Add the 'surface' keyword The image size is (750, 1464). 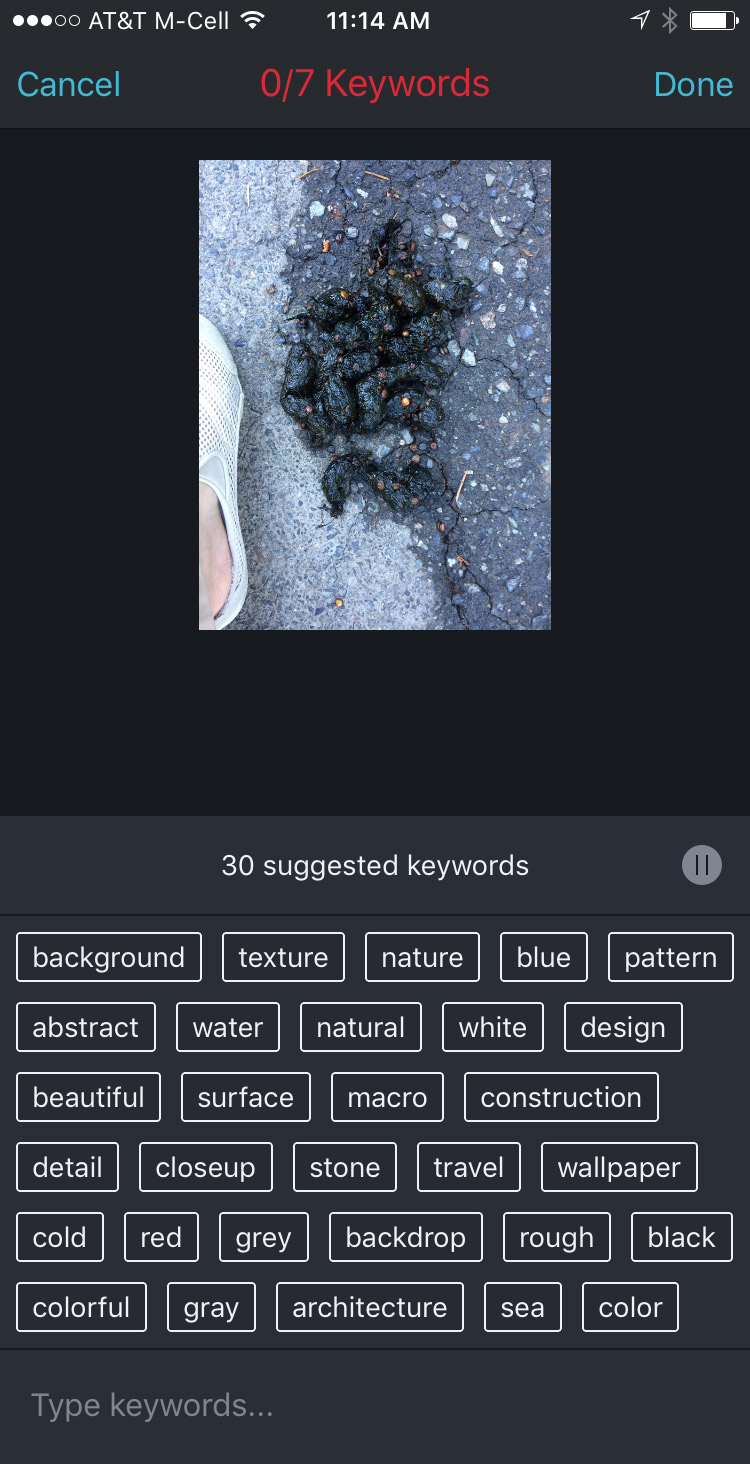pos(246,1097)
